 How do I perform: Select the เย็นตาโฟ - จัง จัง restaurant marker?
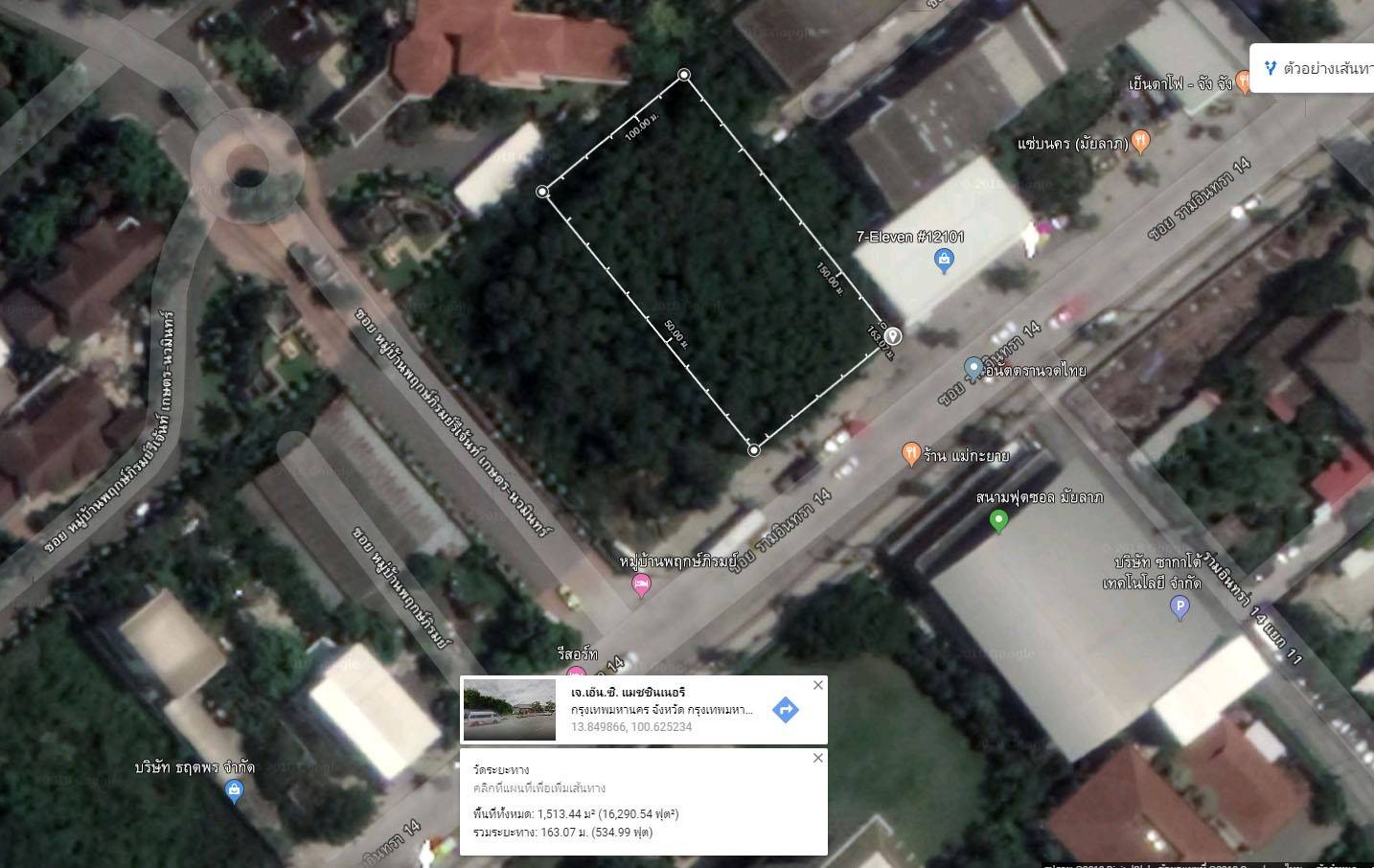point(1244,83)
